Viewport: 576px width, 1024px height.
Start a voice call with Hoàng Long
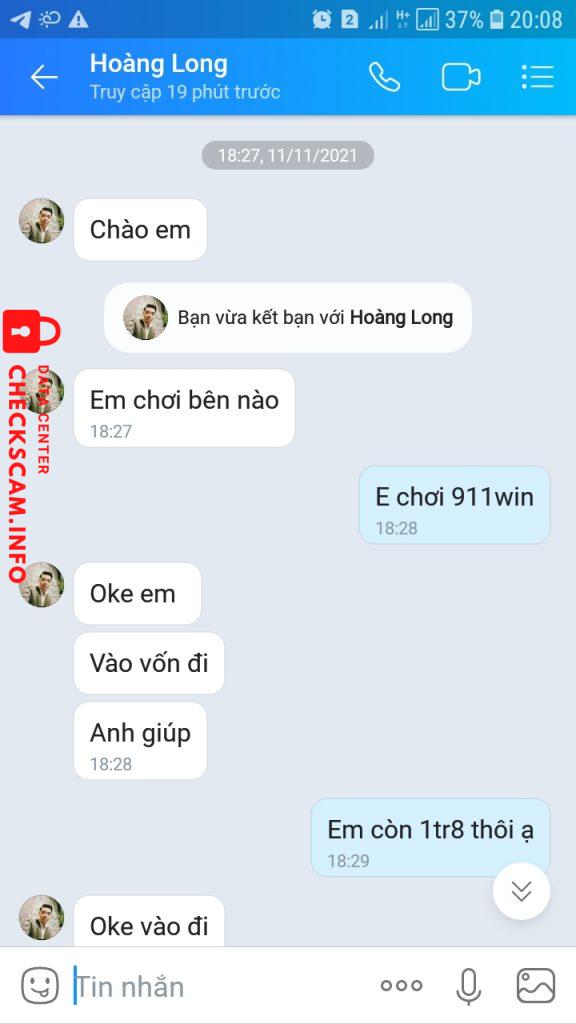pos(385,77)
